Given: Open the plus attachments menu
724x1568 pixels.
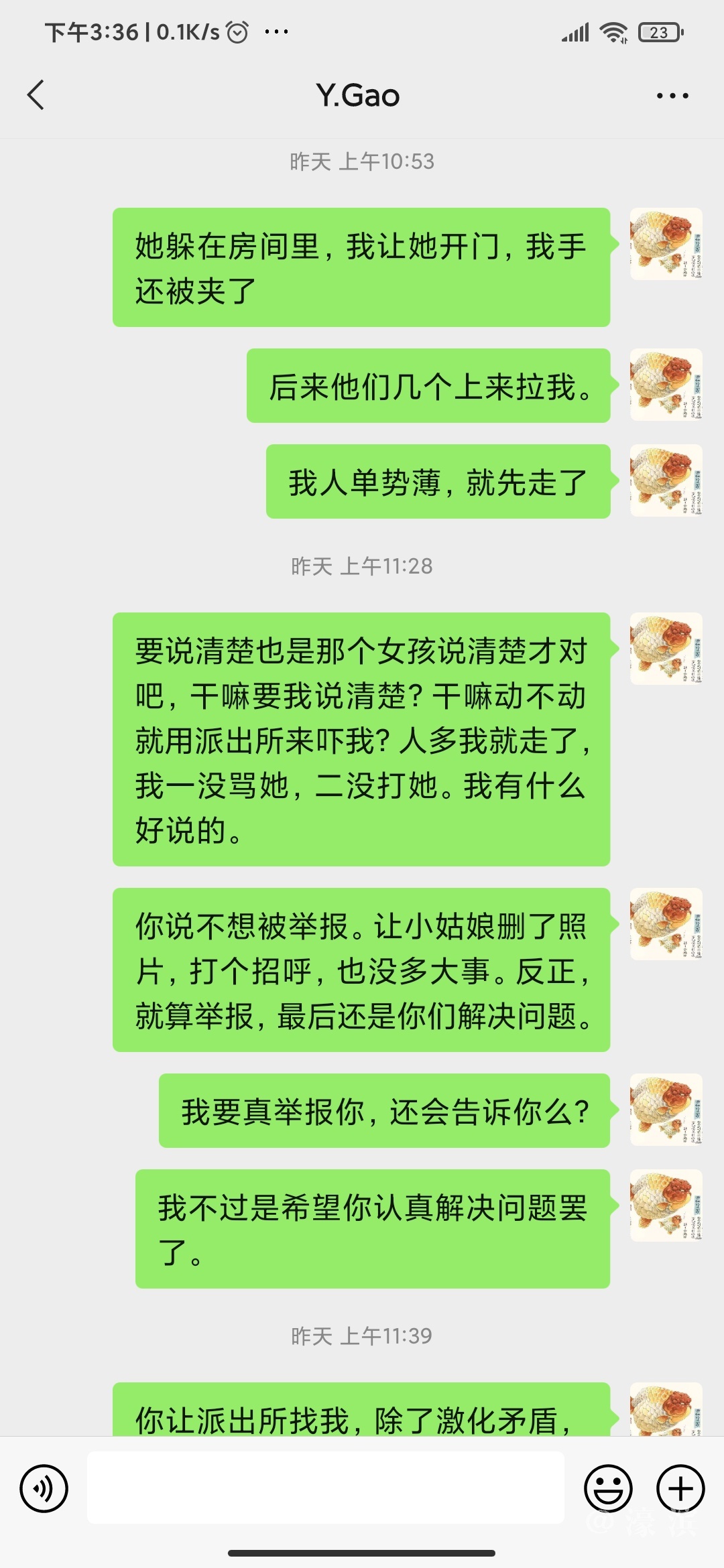Looking at the screenshot, I should (680, 1489).
